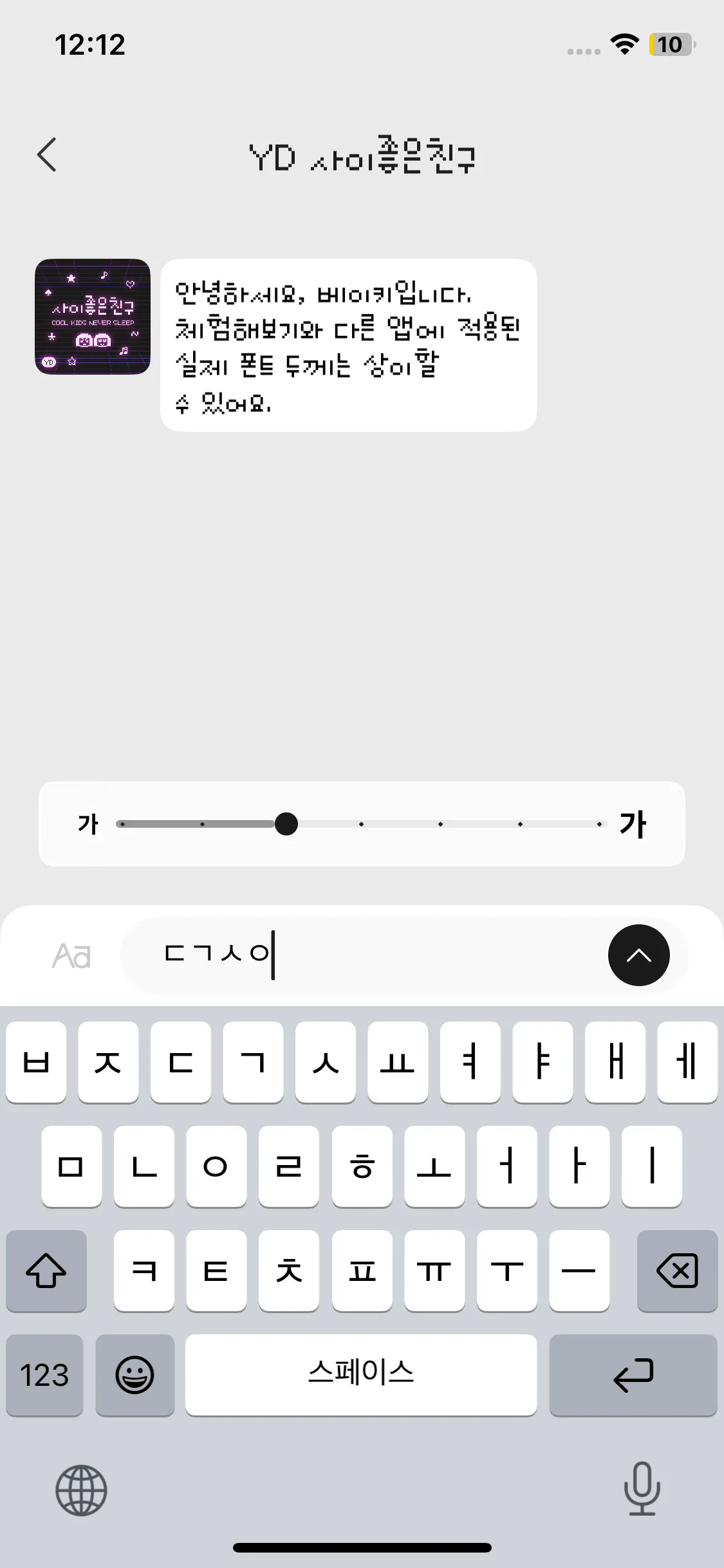Start dictation with the microphone icon
Viewport: 724px width, 1568px height.
coord(642,1488)
